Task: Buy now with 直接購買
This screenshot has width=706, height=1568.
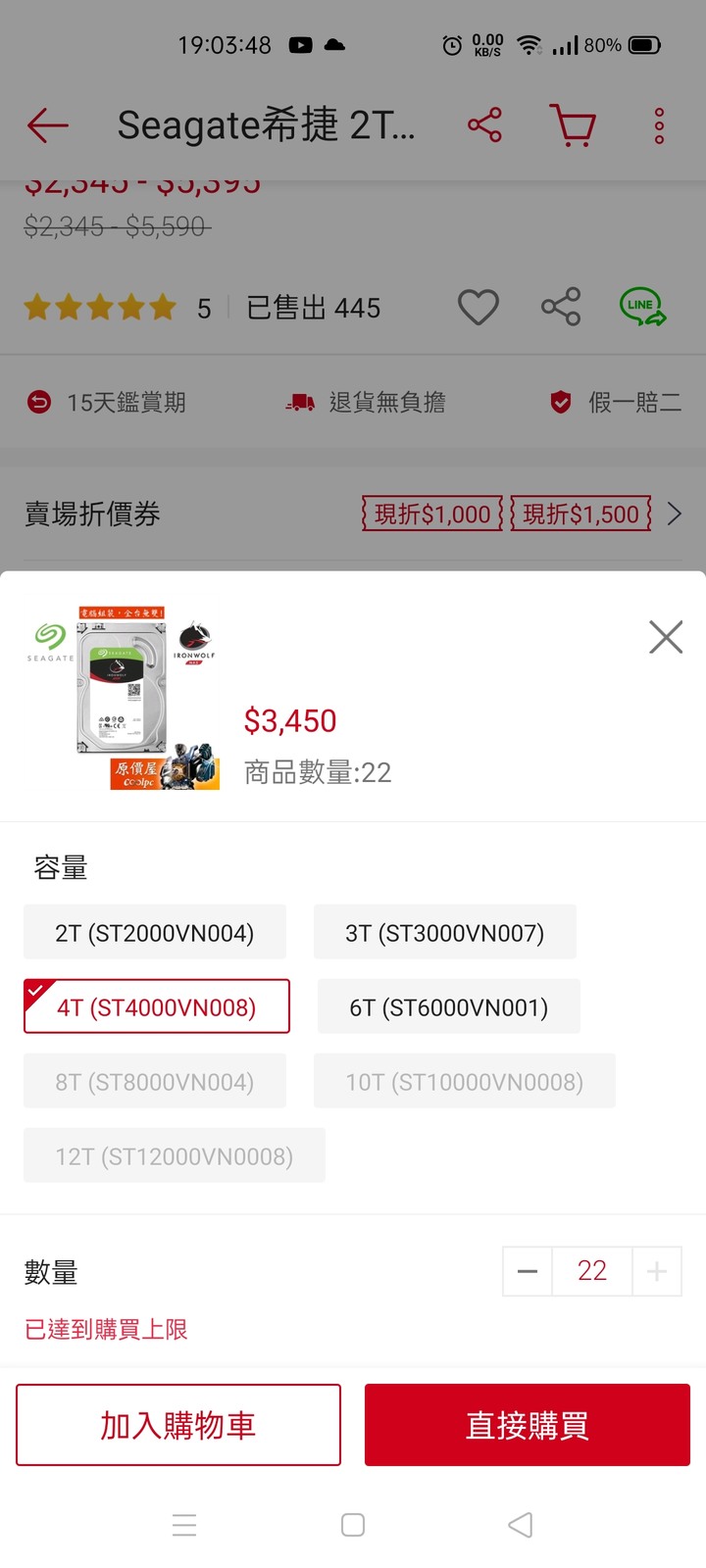Action: coord(528,1425)
